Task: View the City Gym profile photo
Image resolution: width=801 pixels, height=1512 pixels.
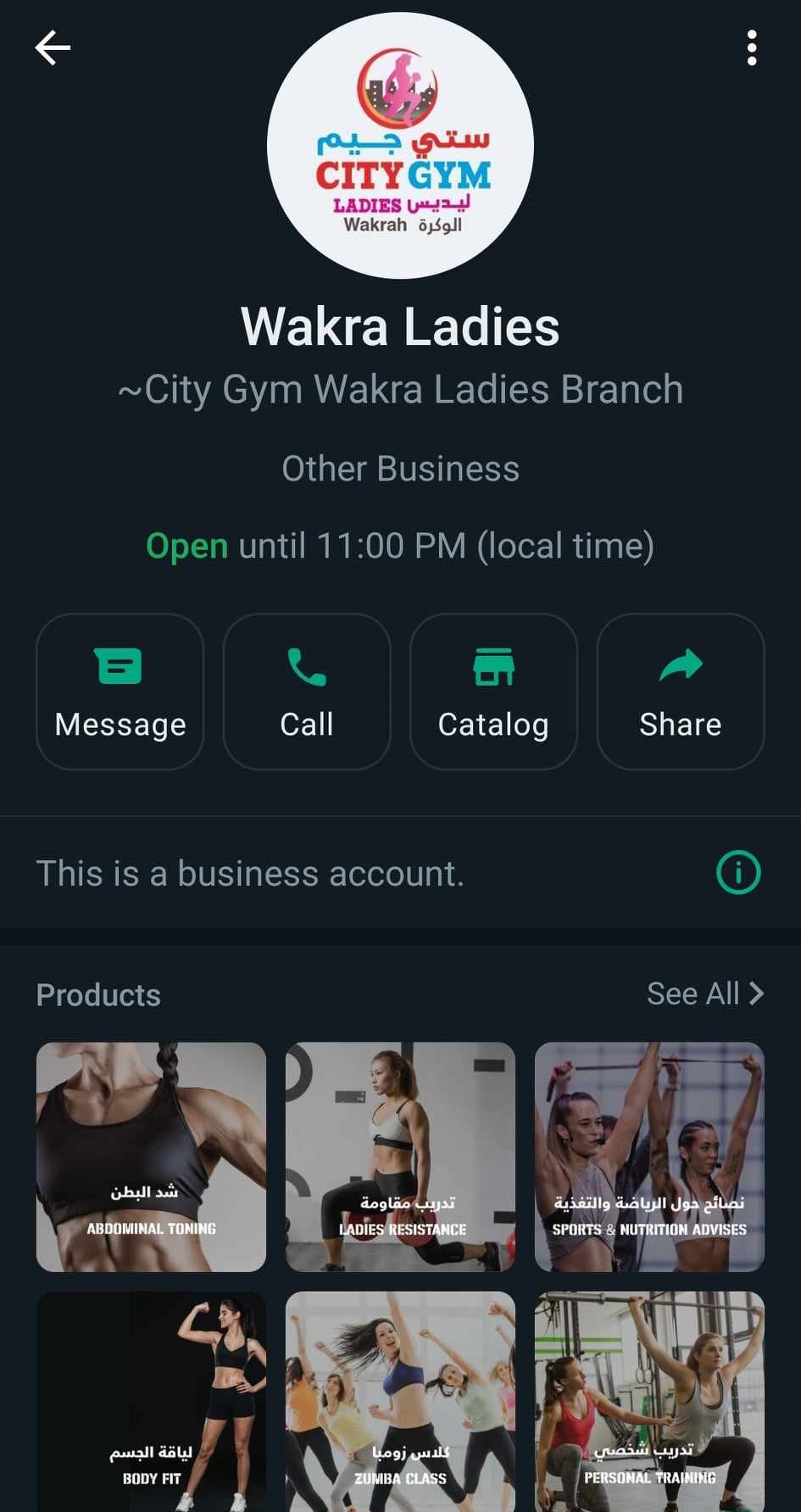Action: coord(400,146)
